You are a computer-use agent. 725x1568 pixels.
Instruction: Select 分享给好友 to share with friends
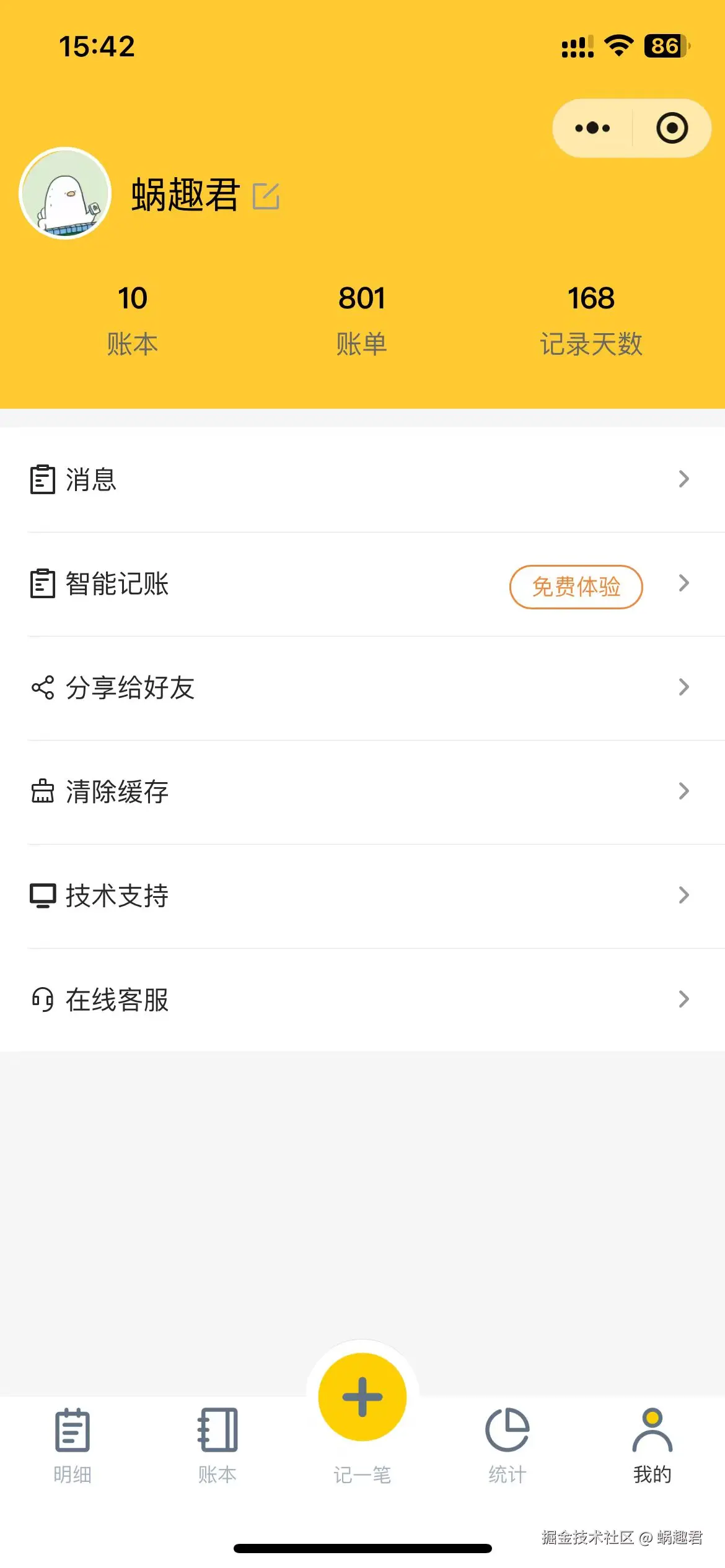[359, 687]
